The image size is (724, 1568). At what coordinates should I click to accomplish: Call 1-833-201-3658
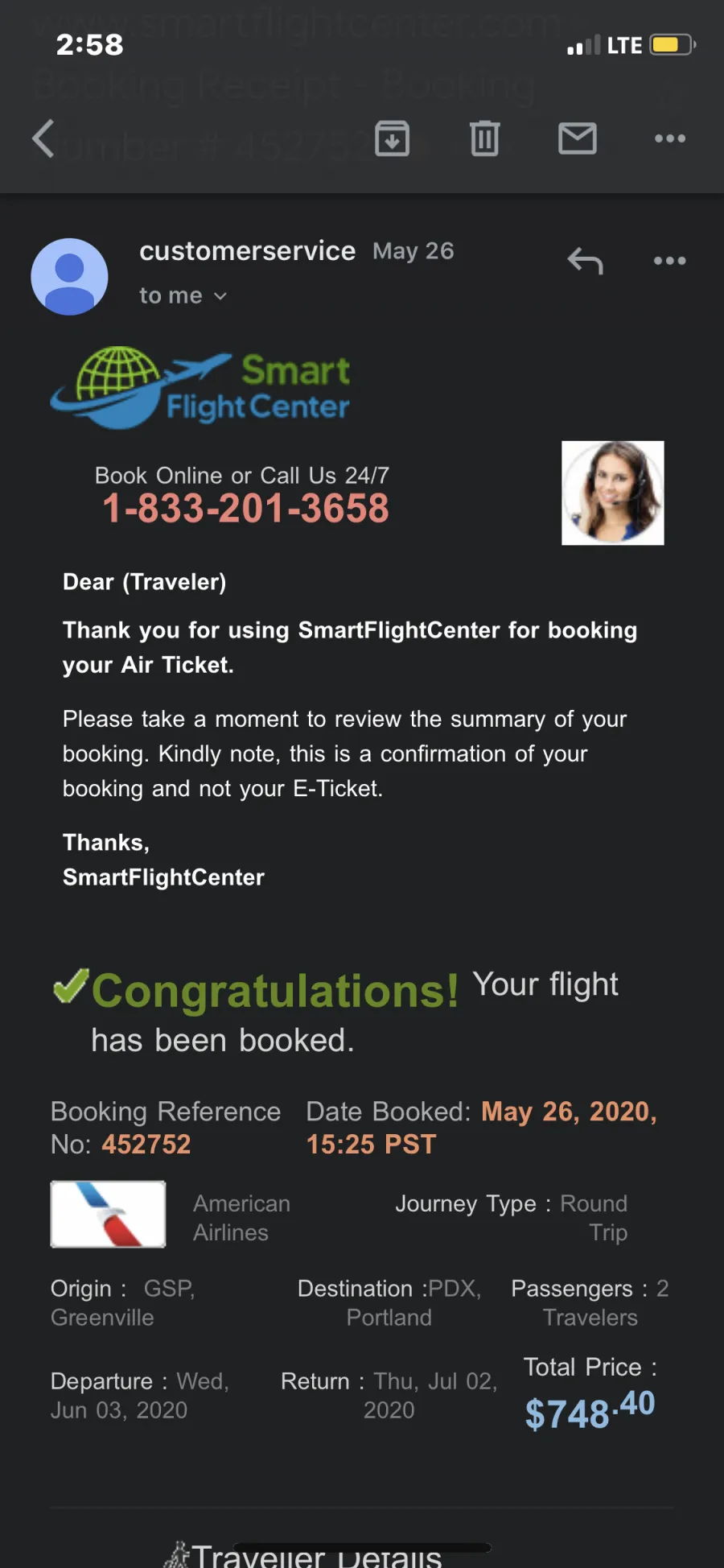point(245,509)
